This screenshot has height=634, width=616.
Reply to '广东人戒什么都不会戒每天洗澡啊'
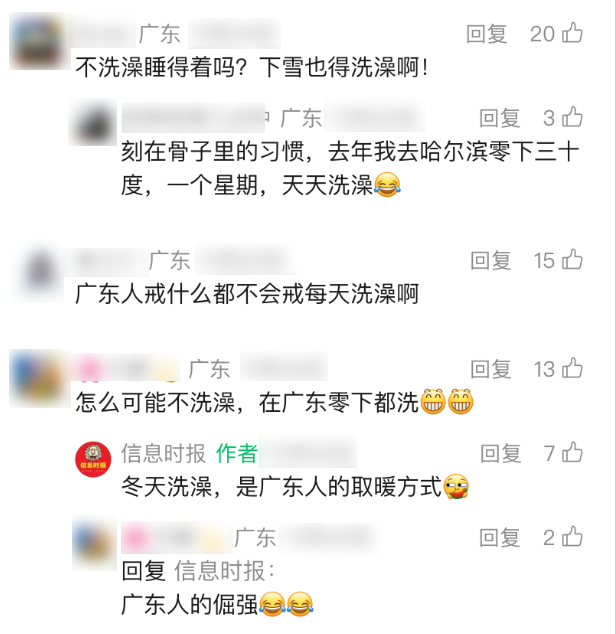pyautogui.click(x=491, y=261)
